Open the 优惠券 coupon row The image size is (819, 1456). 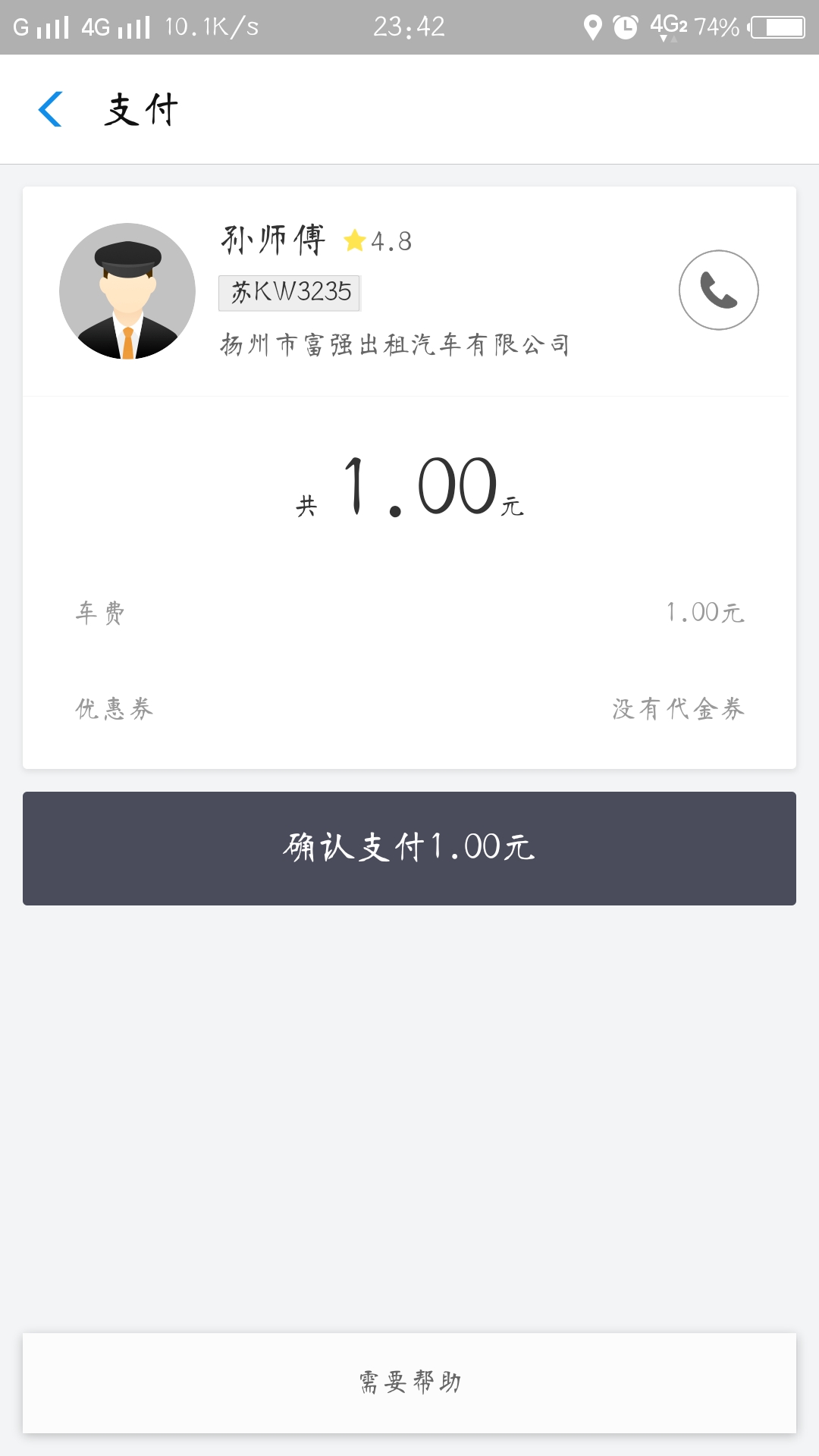click(409, 709)
